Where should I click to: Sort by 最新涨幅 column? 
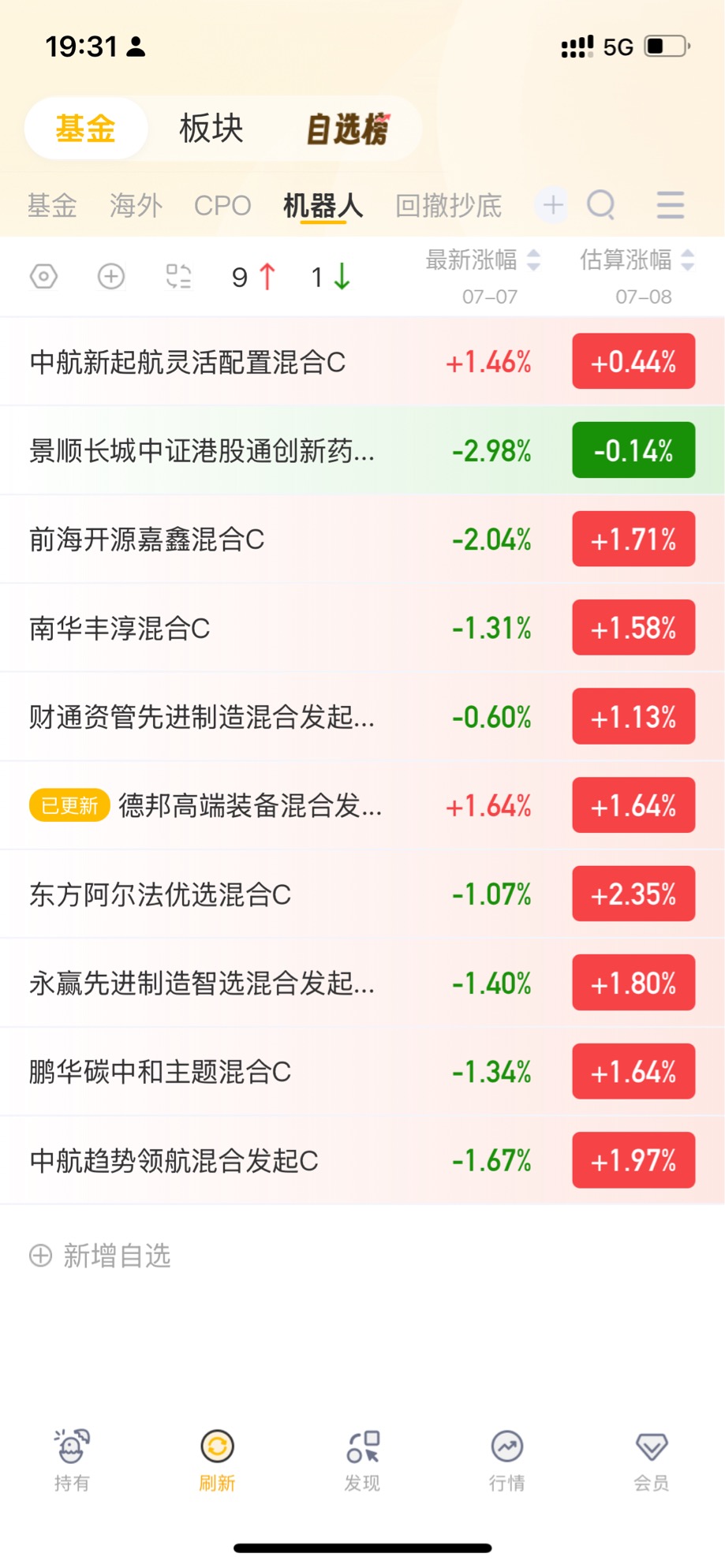(483, 260)
